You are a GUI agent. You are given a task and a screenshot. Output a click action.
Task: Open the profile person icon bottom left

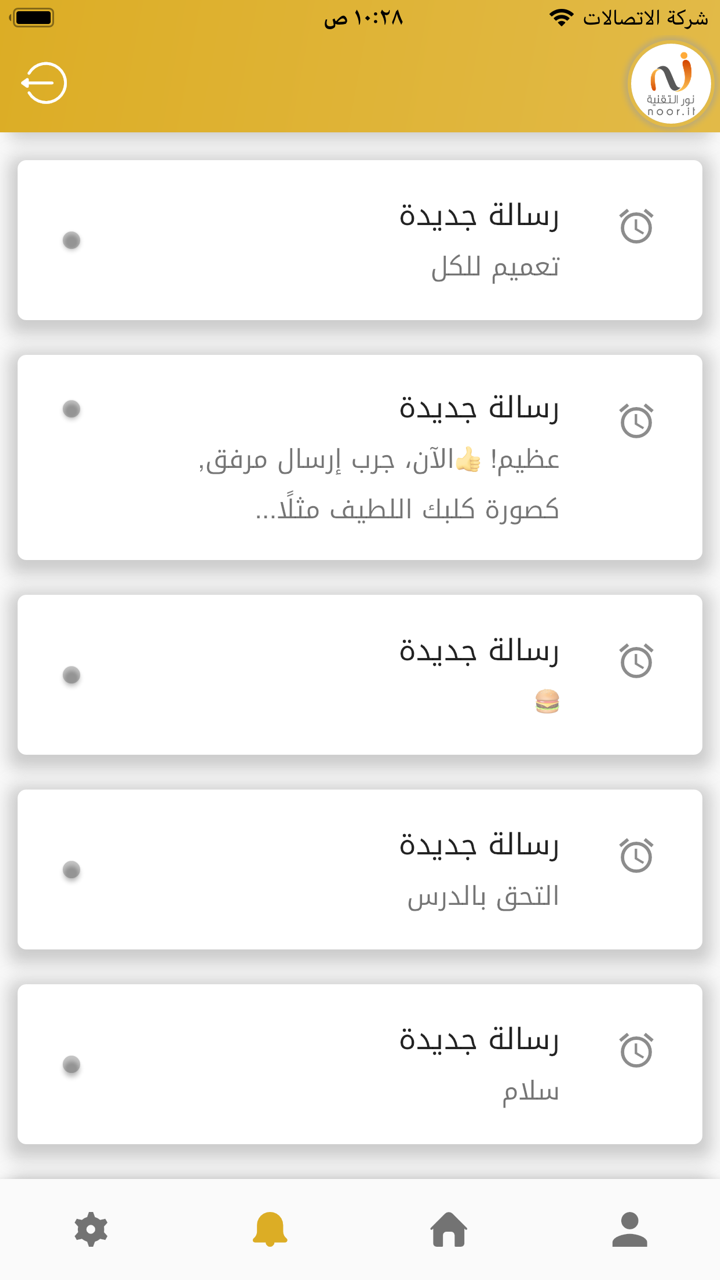click(x=629, y=1228)
